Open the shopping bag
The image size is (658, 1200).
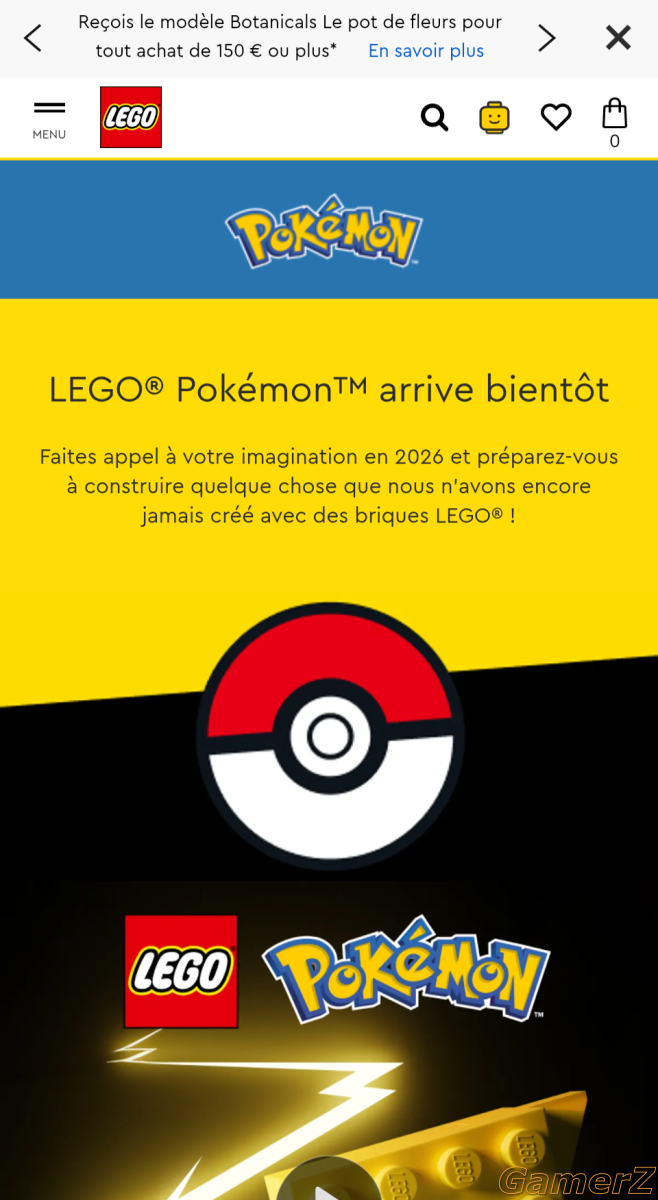614,118
